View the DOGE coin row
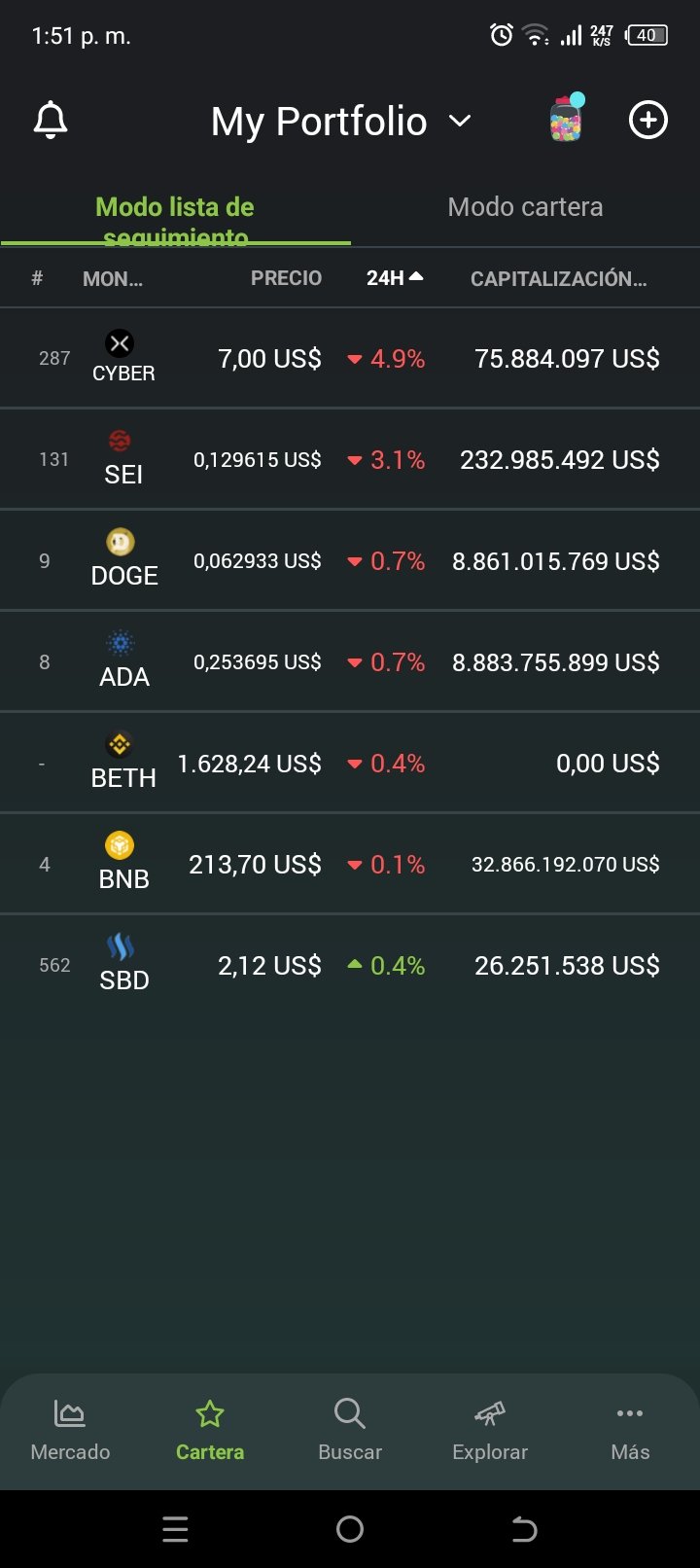 (350, 560)
